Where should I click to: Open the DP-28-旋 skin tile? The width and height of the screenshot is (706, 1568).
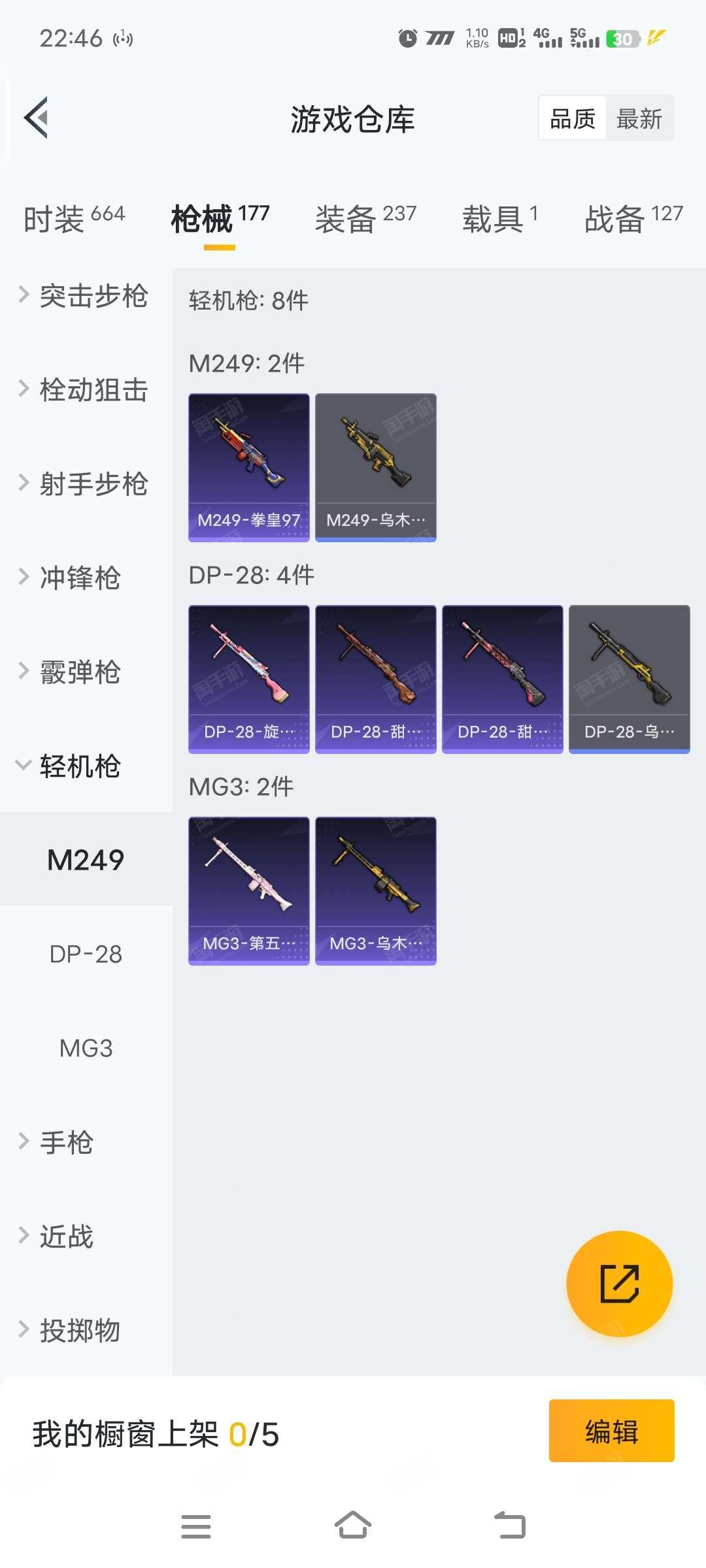[x=248, y=679]
